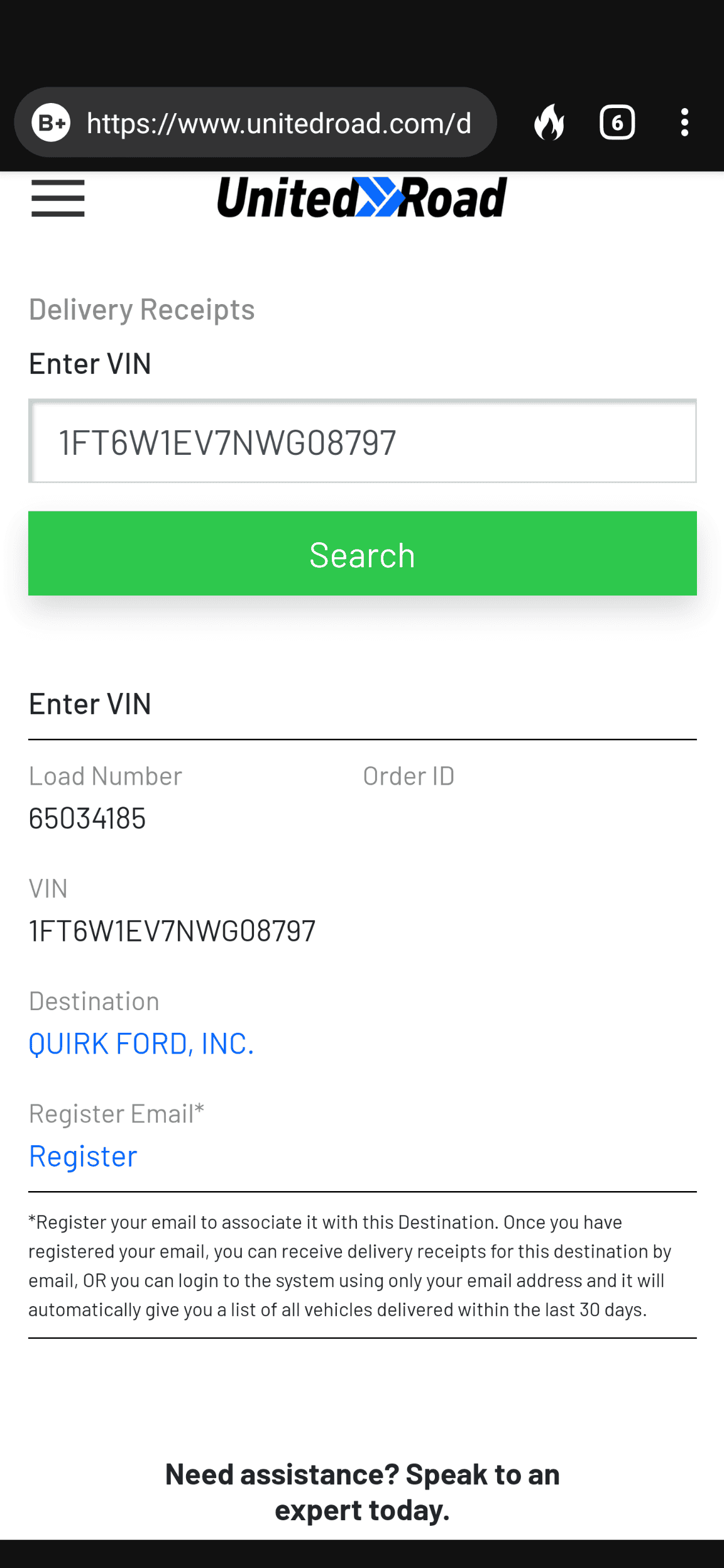Open the QUIRK FORD, INC. destination link

click(x=141, y=1043)
